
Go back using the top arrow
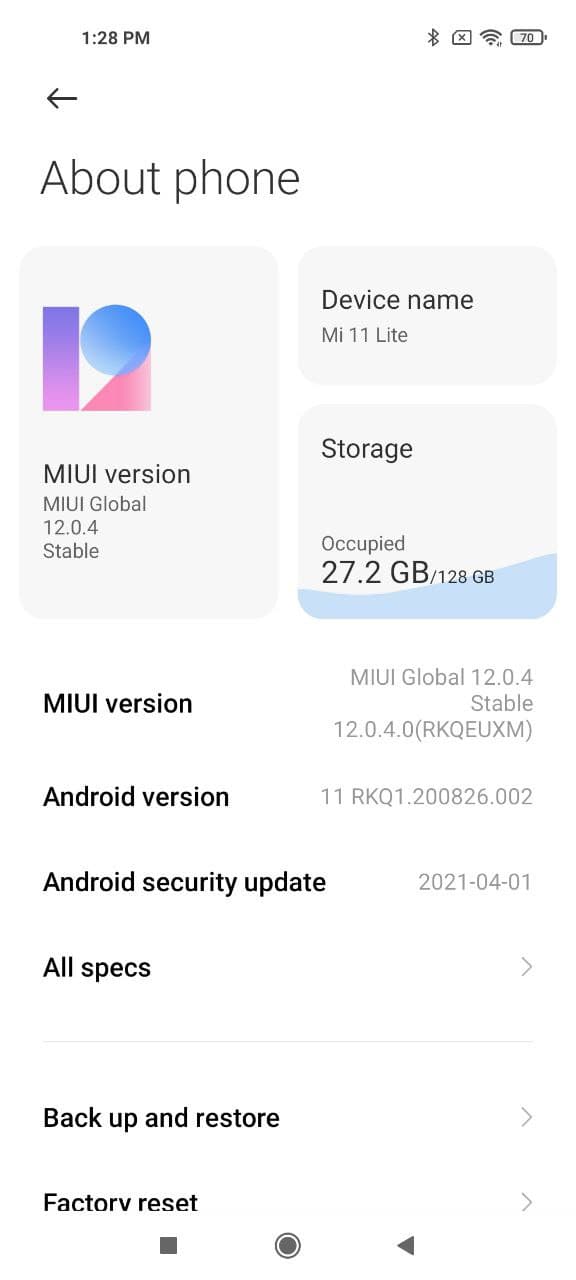[x=62, y=98]
